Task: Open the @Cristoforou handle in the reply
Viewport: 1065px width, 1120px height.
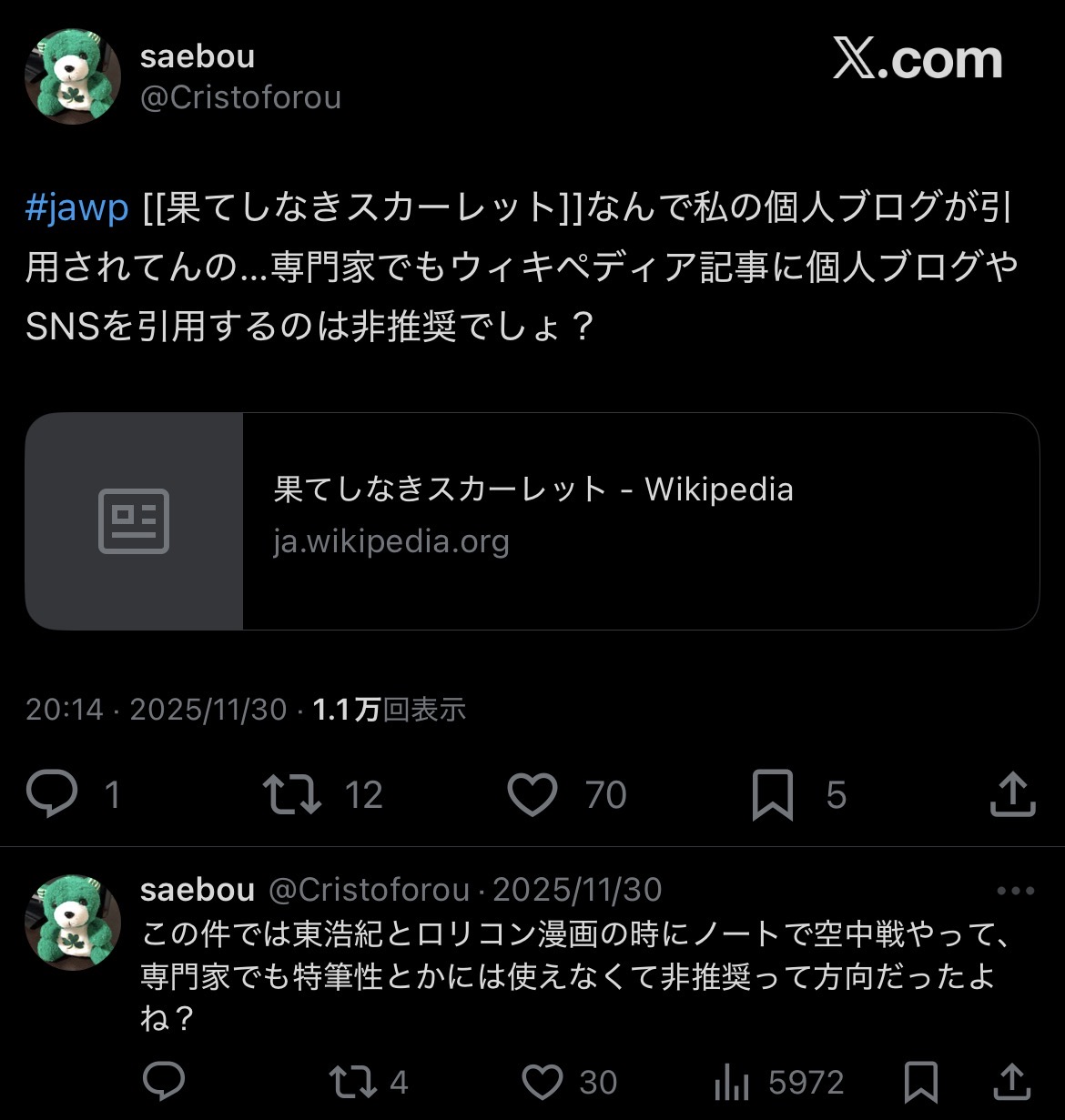Action: tap(370, 889)
